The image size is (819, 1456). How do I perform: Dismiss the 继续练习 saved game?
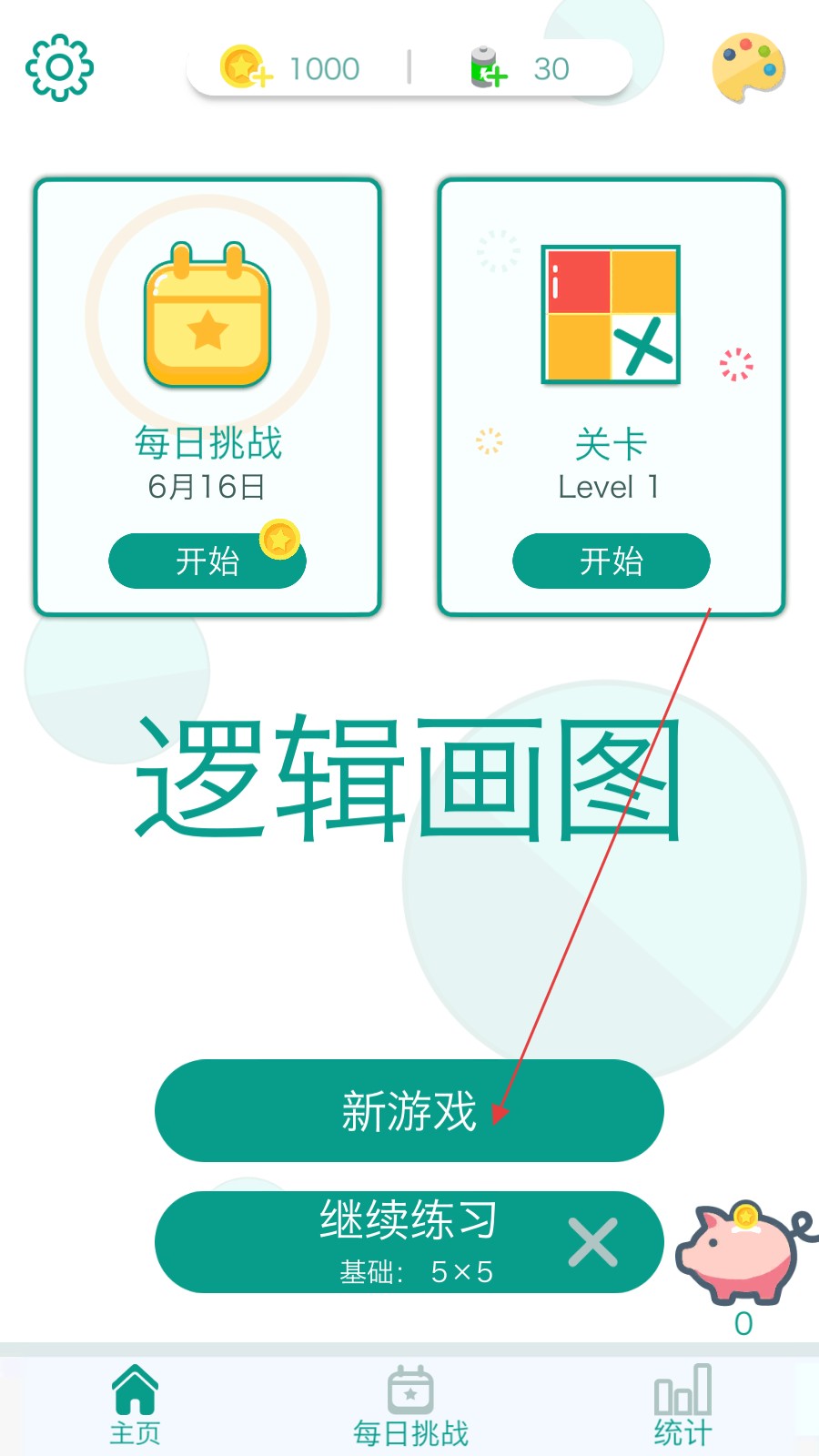pos(592,1242)
